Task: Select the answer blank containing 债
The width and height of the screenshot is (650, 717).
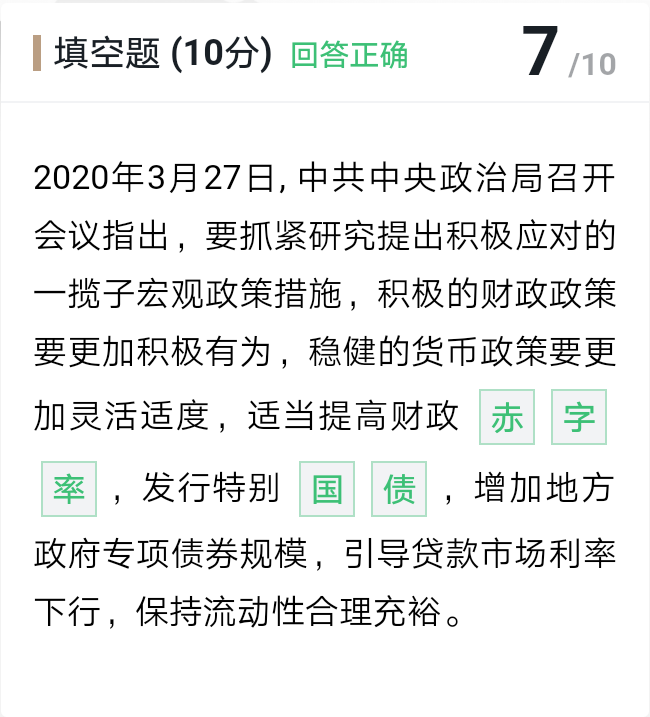Action: [x=399, y=489]
